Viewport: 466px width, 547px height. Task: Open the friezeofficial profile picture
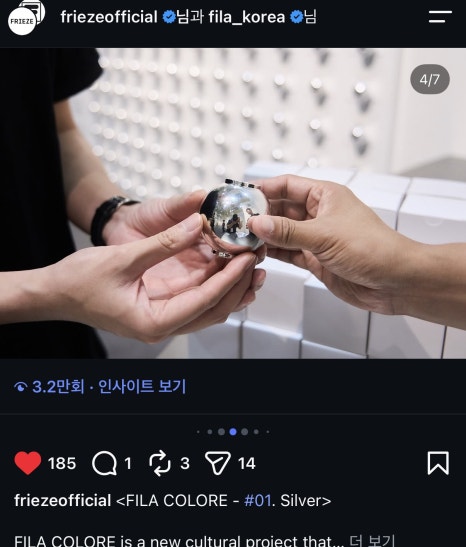pos(22,21)
